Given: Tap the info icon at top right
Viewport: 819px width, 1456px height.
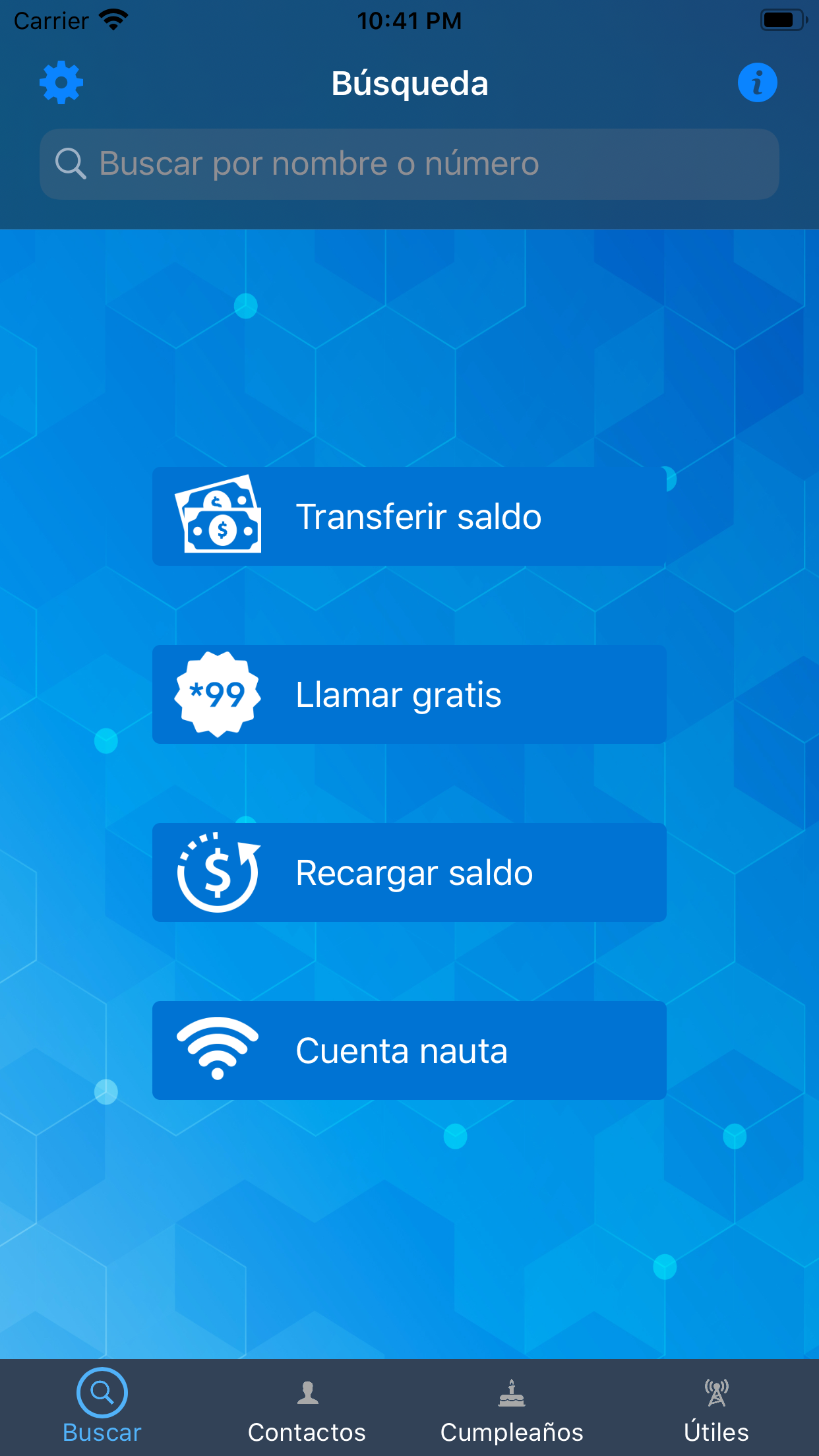Looking at the screenshot, I should click(x=757, y=82).
